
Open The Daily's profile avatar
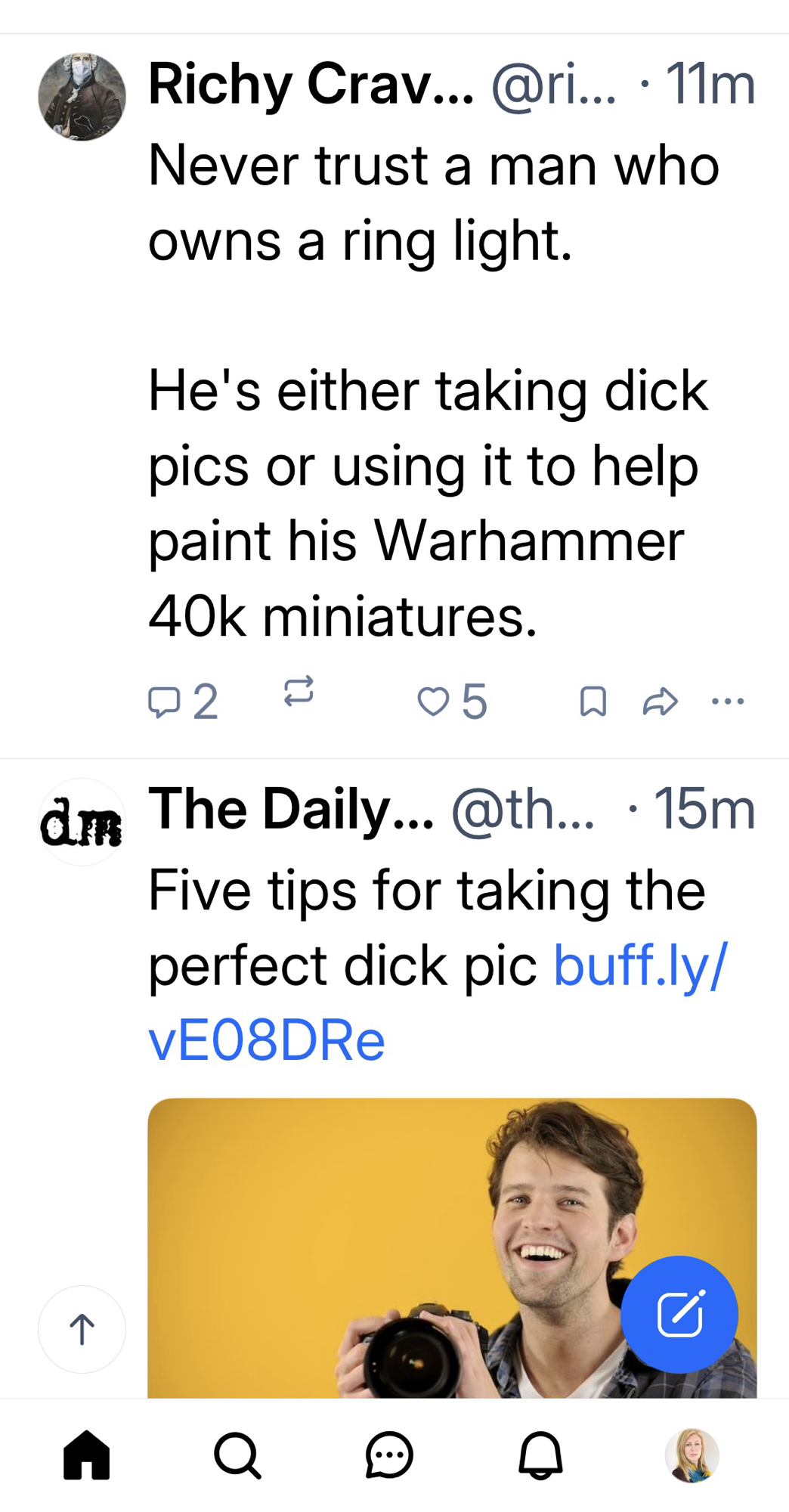tap(82, 823)
